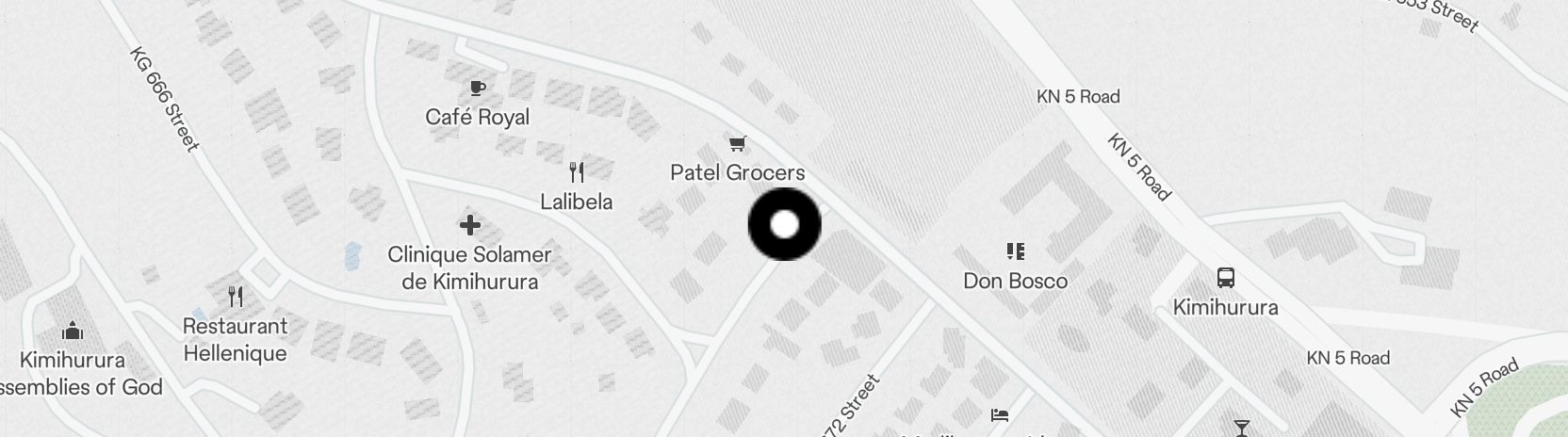Image resolution: width=1568 pixels, height=437 pixels.
Task: Select the Patel Grocers map marker
Action: tap(738, 144)
